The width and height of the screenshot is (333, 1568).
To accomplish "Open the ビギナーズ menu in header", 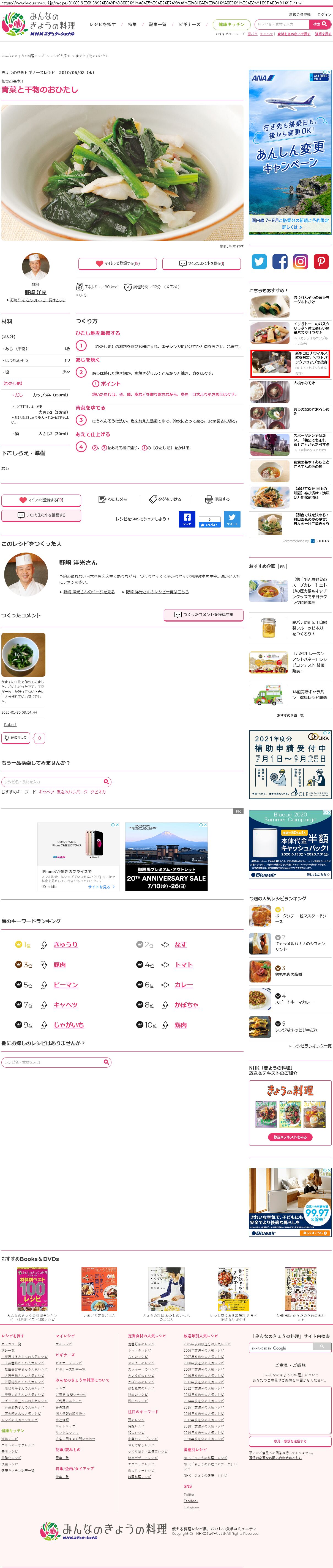I will click(189, 24).
